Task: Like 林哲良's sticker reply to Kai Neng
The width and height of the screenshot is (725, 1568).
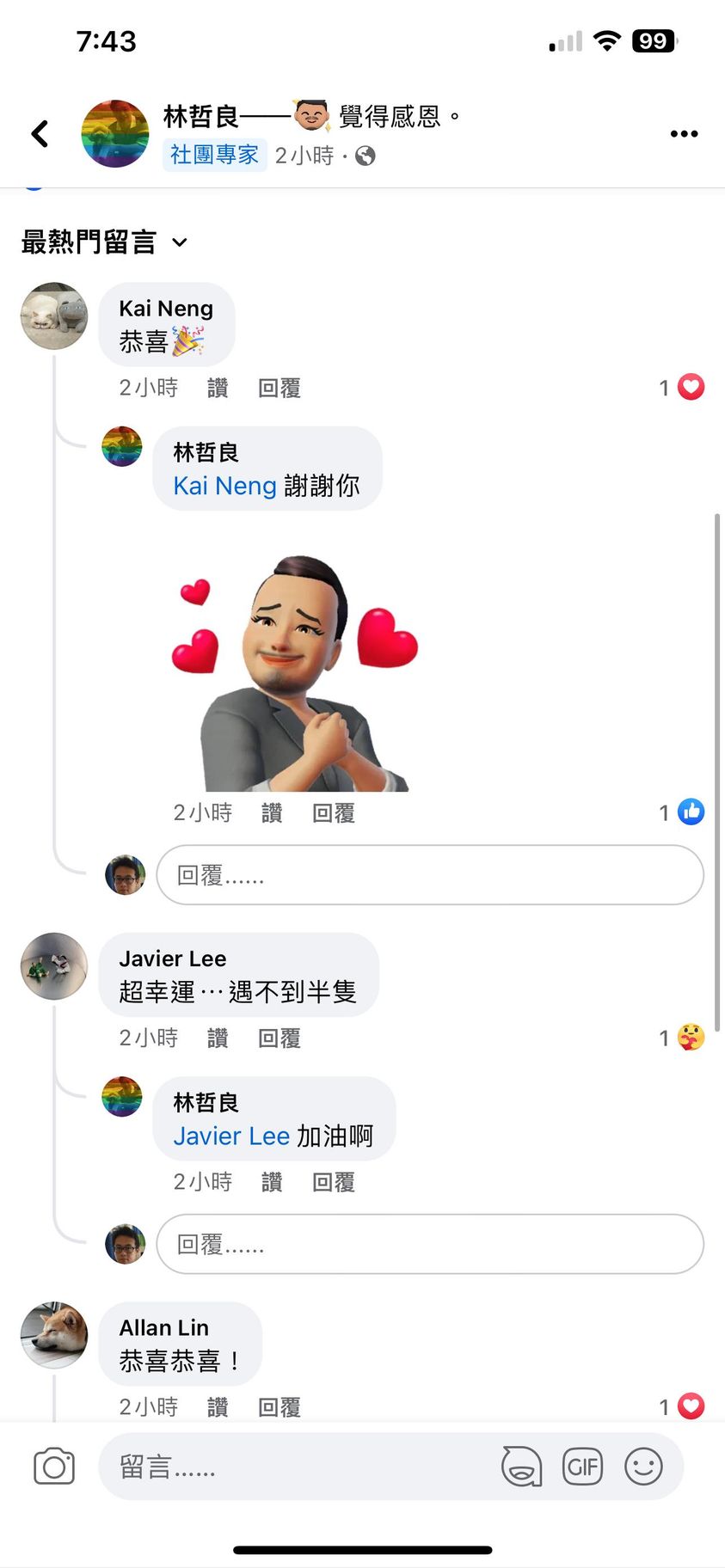Action: tap(272, 813)
